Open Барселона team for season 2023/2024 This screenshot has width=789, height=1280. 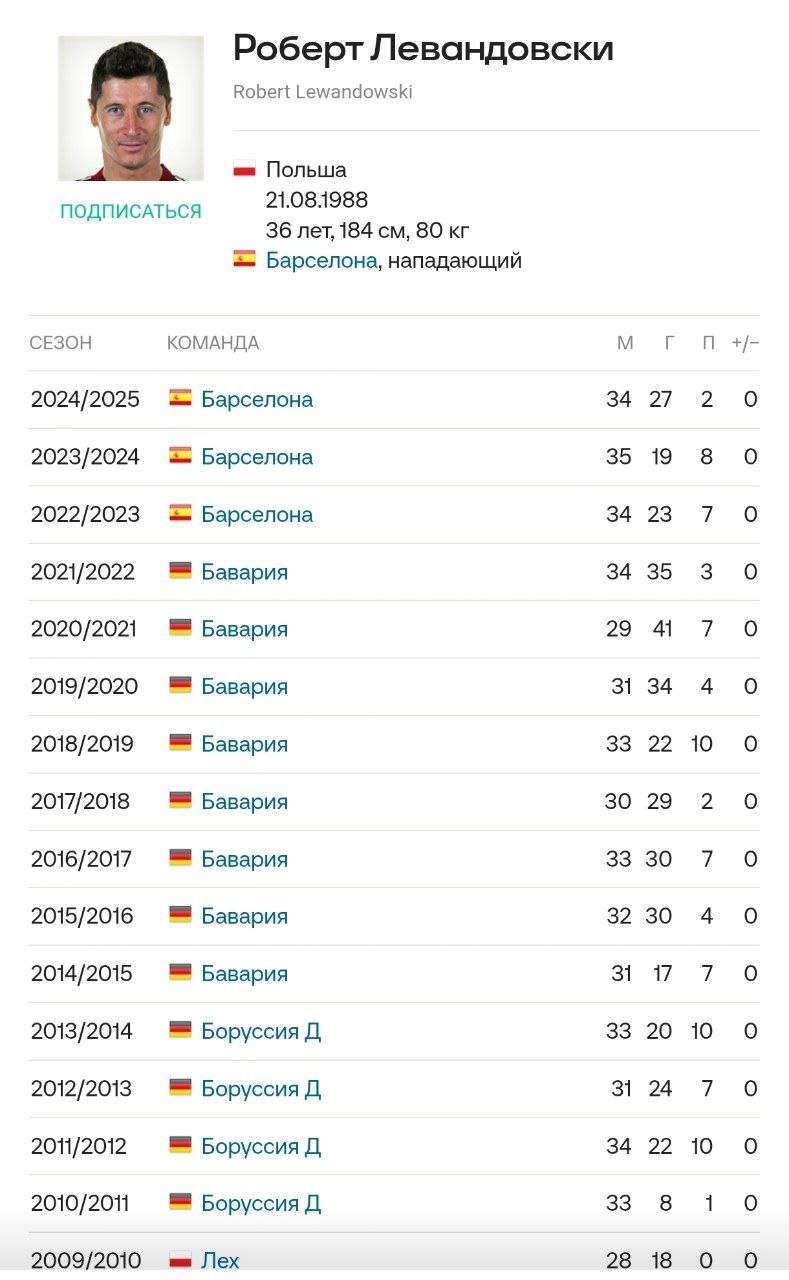pos(257,457)
